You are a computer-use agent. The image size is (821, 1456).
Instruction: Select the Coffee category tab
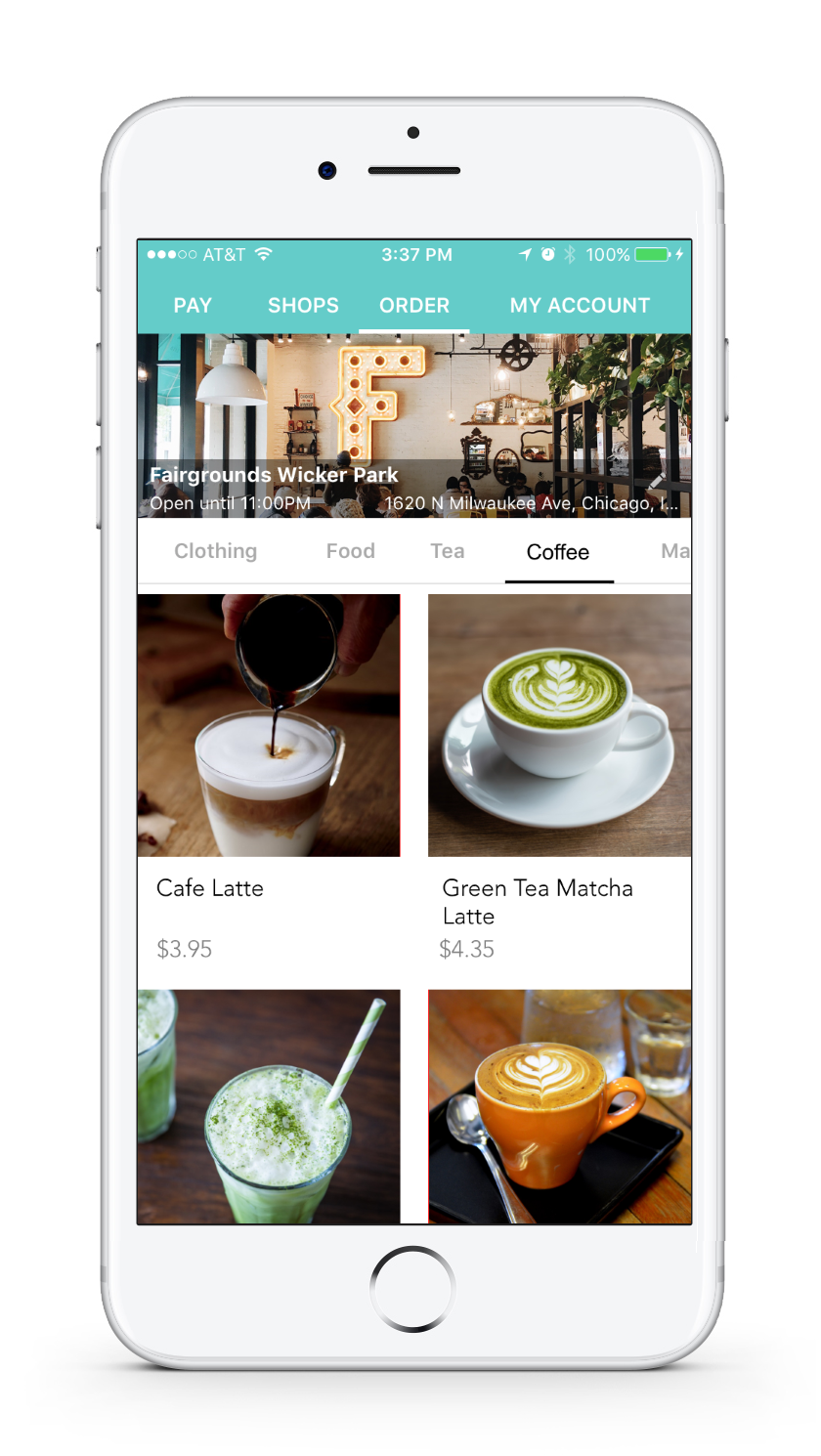pyautogui.click(x=558, y=553)
